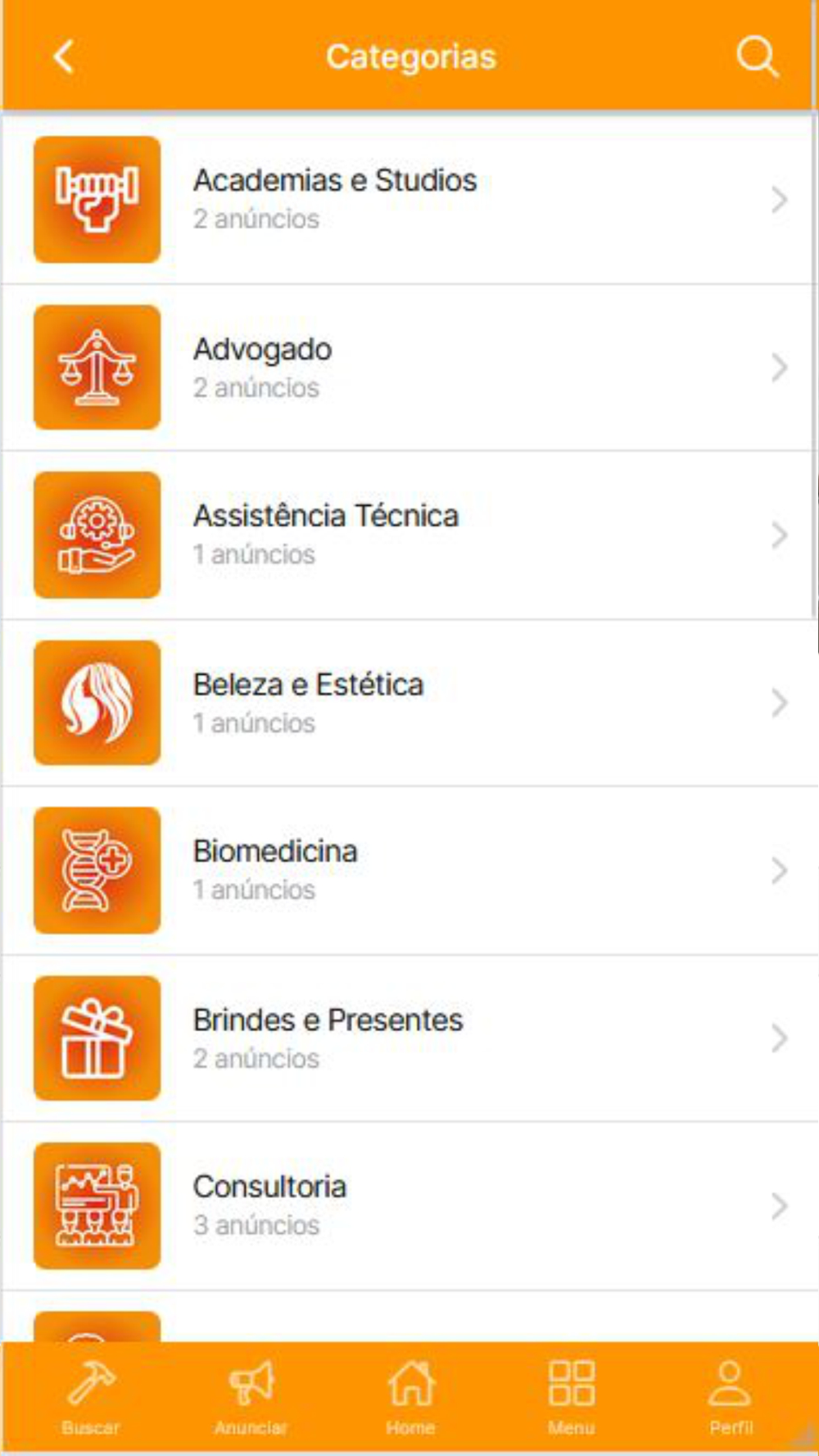The width and height of the screenshot is (819, 1456).
Task: Switch to the Anunciar tab
Action: [251, 1398]
